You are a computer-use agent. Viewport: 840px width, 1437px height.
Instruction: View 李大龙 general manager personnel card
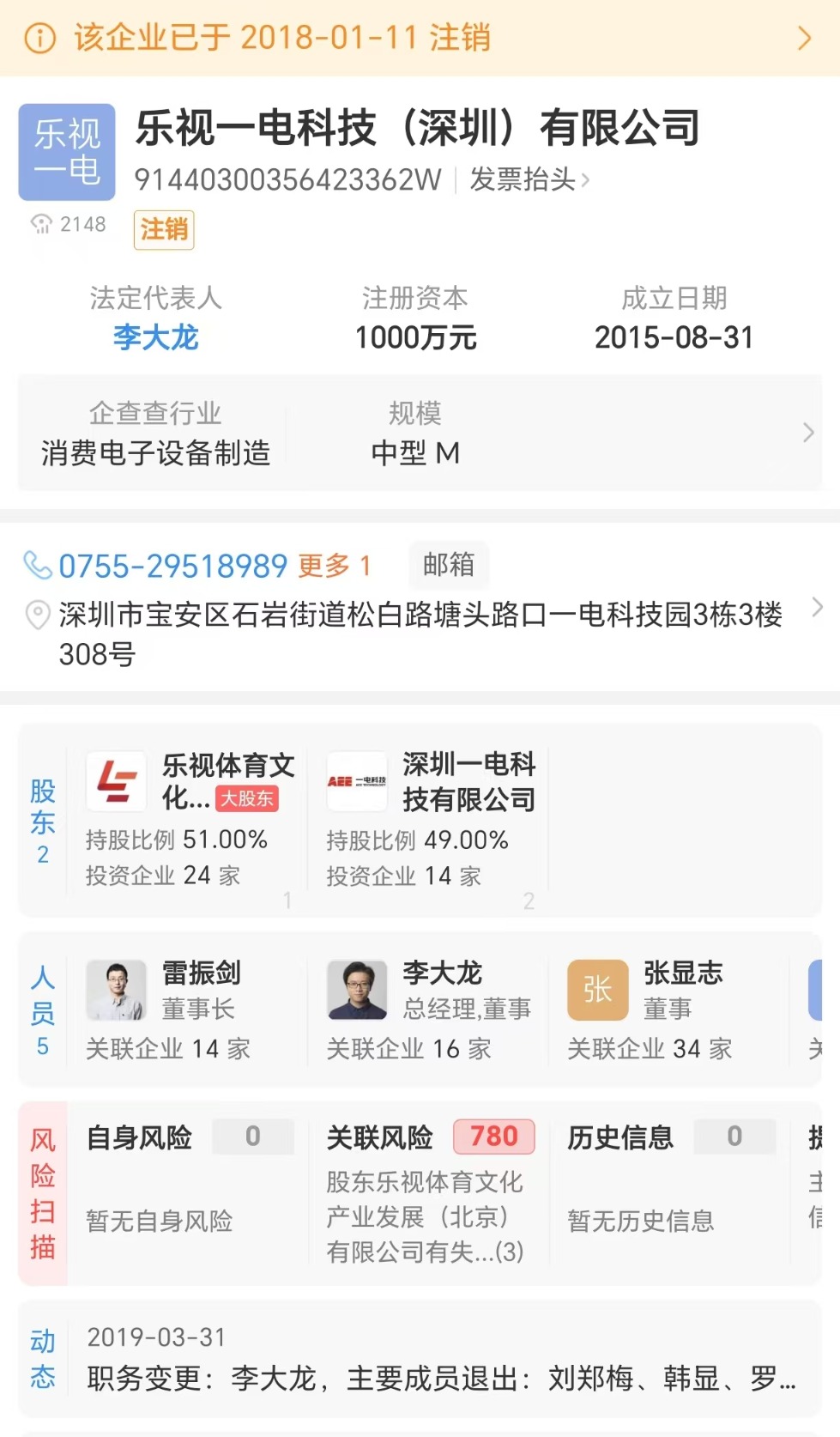429,1009
